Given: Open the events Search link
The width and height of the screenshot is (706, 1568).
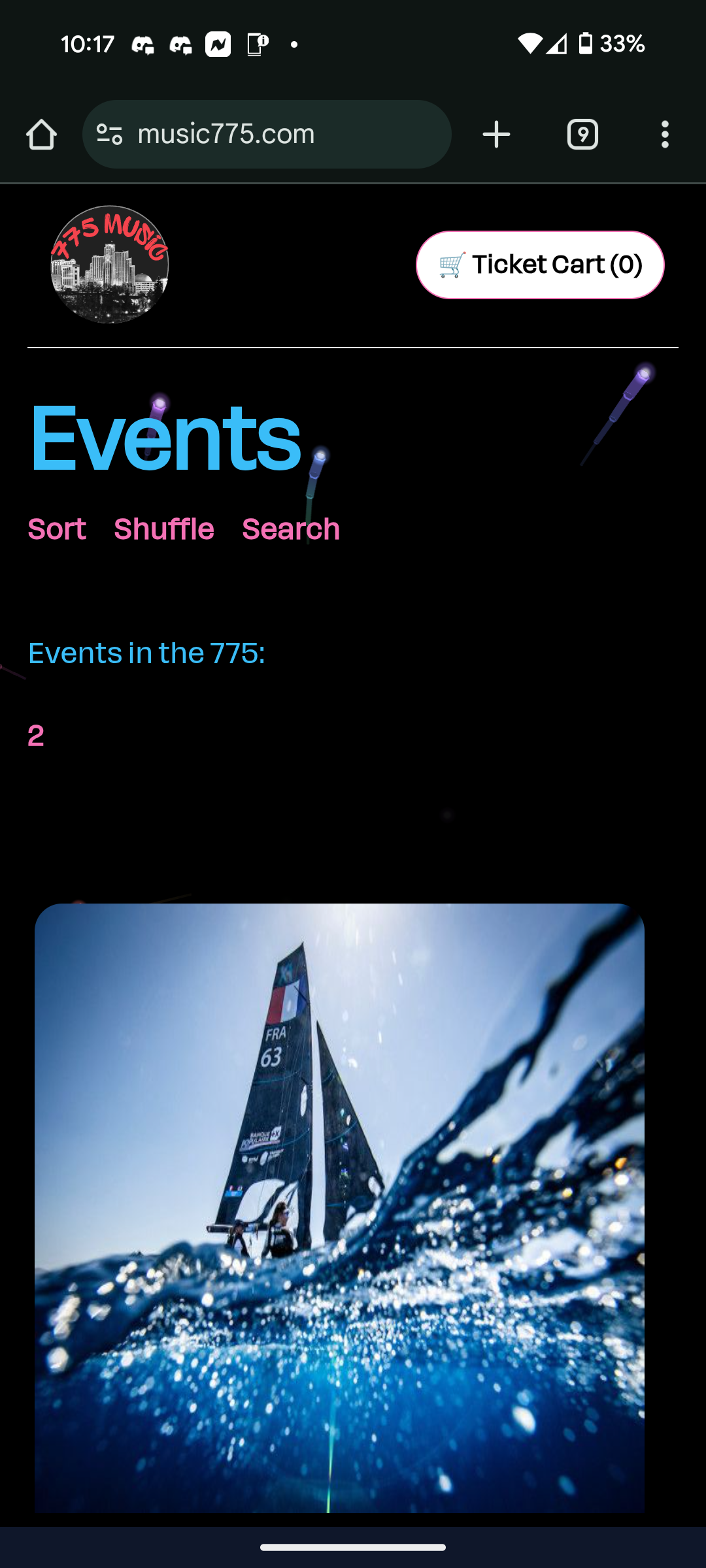Looking at the screenshot, I should tap(291, 529).
